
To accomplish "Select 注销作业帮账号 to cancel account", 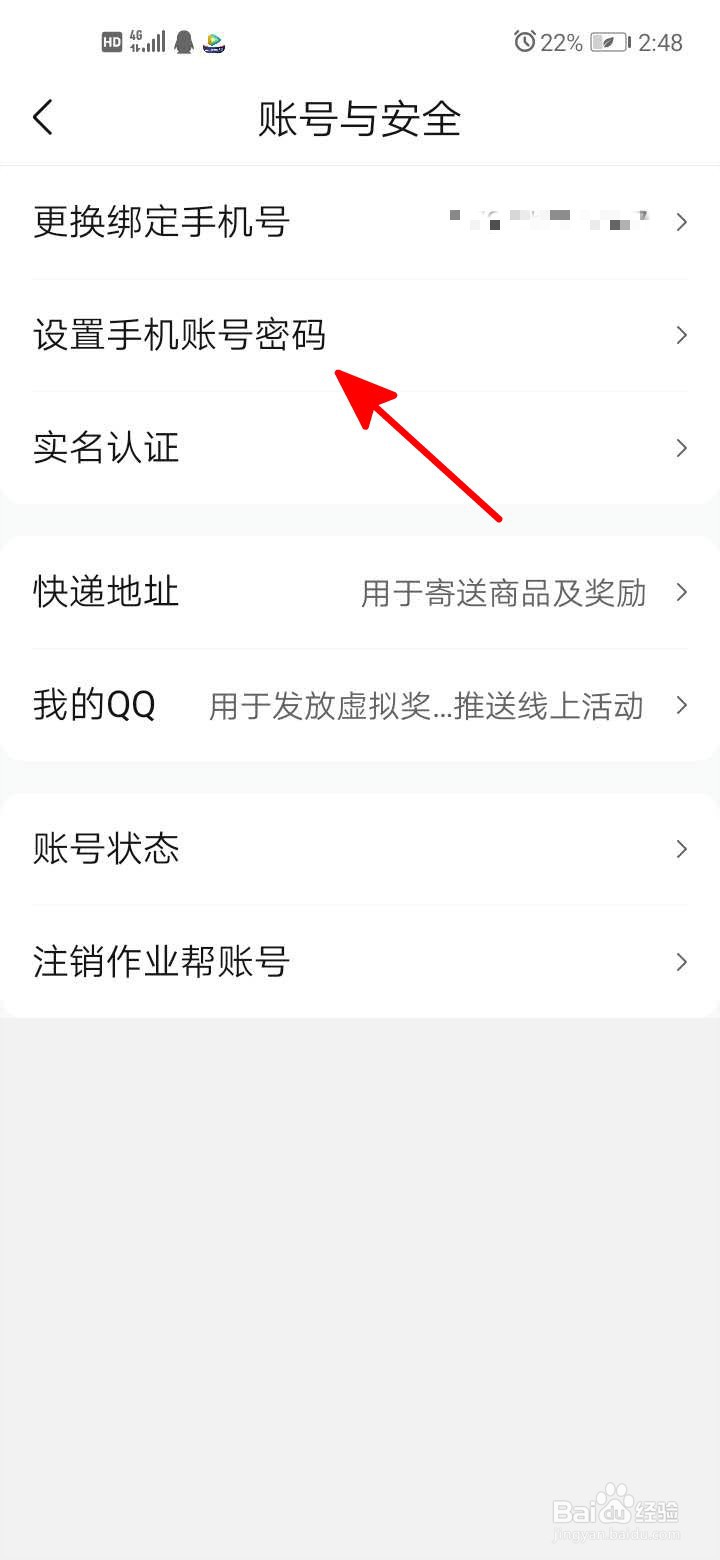I will (x=160, y=961).
